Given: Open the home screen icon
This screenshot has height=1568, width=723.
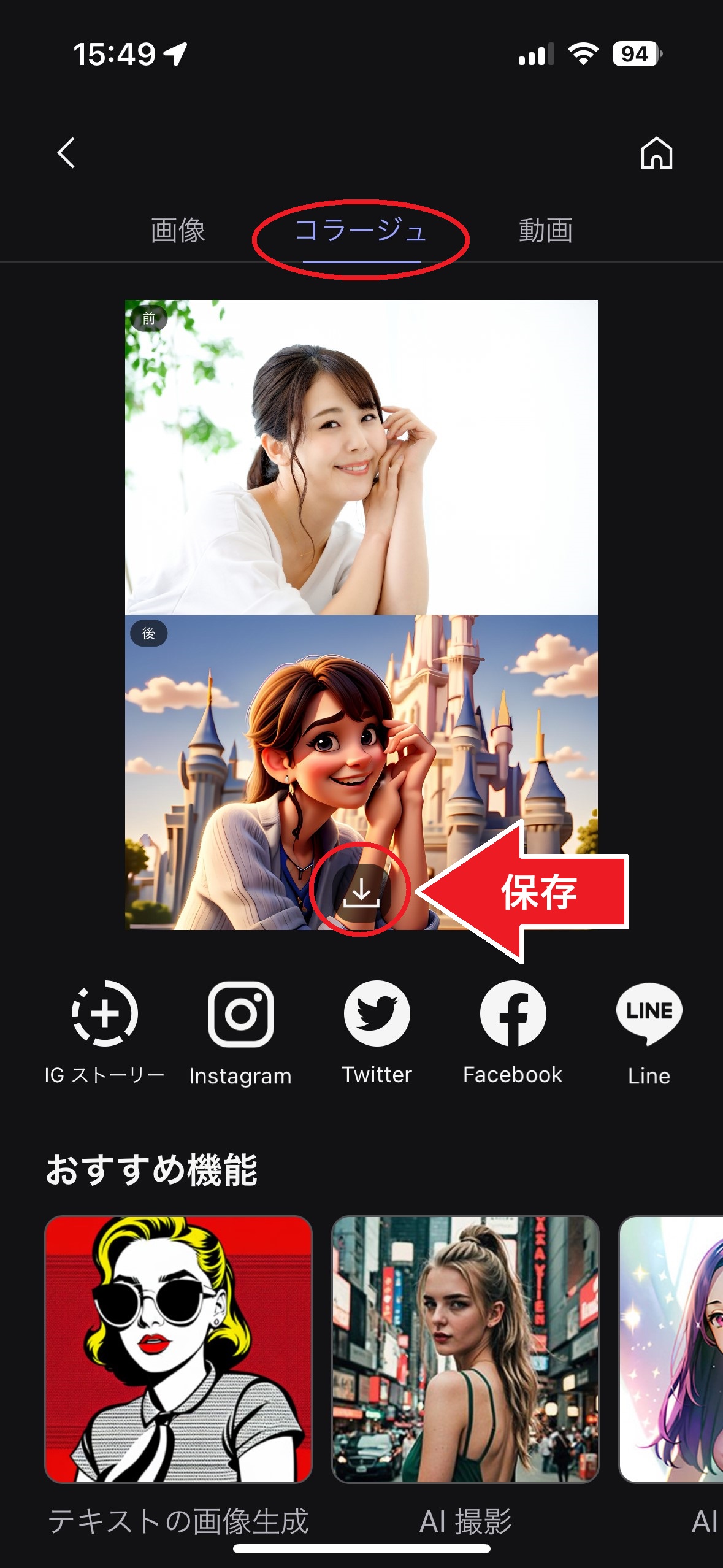Looking at the screenshot, I should pyautogui.click(x=656, y=153).
